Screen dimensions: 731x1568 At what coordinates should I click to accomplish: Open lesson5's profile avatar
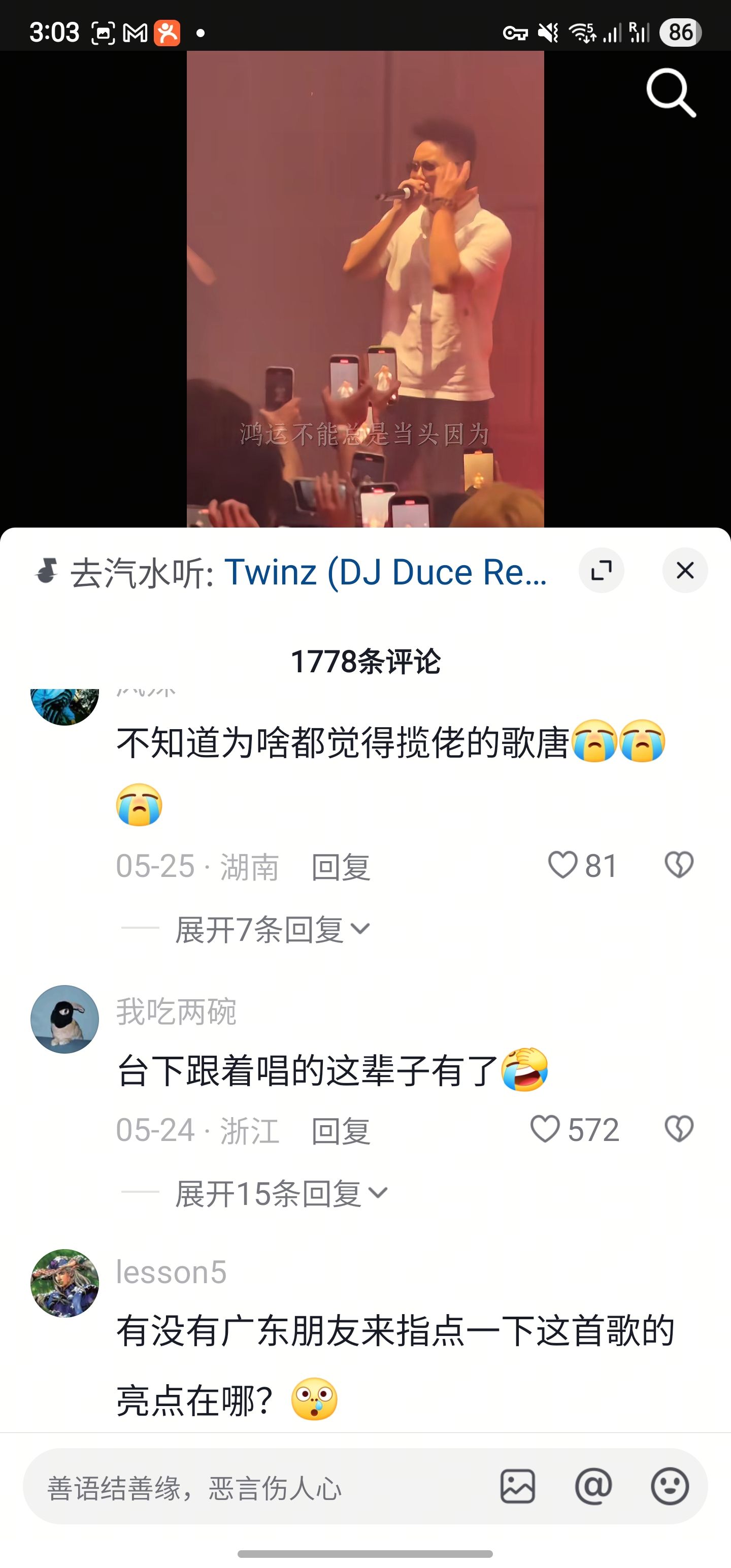64,1283
